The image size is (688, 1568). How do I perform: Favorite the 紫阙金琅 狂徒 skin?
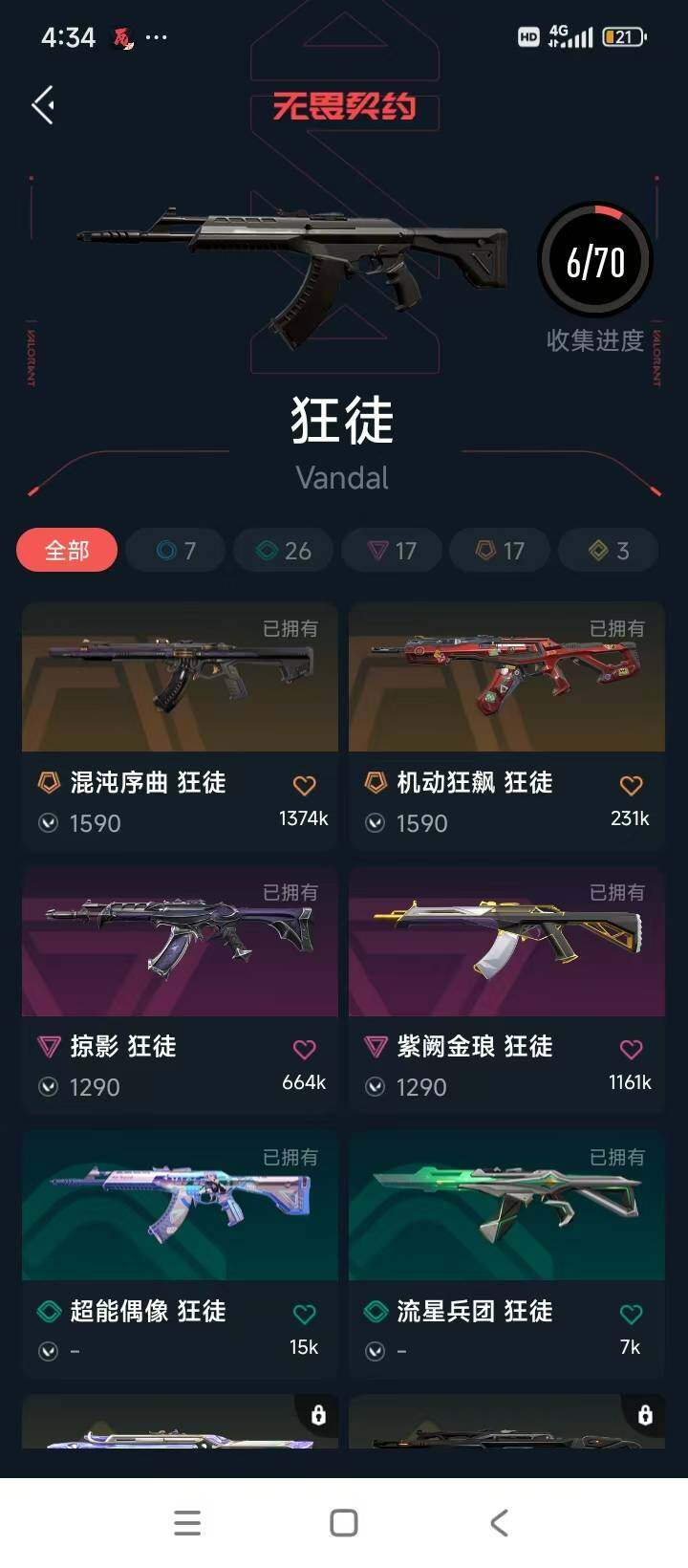click(630, 1049)
